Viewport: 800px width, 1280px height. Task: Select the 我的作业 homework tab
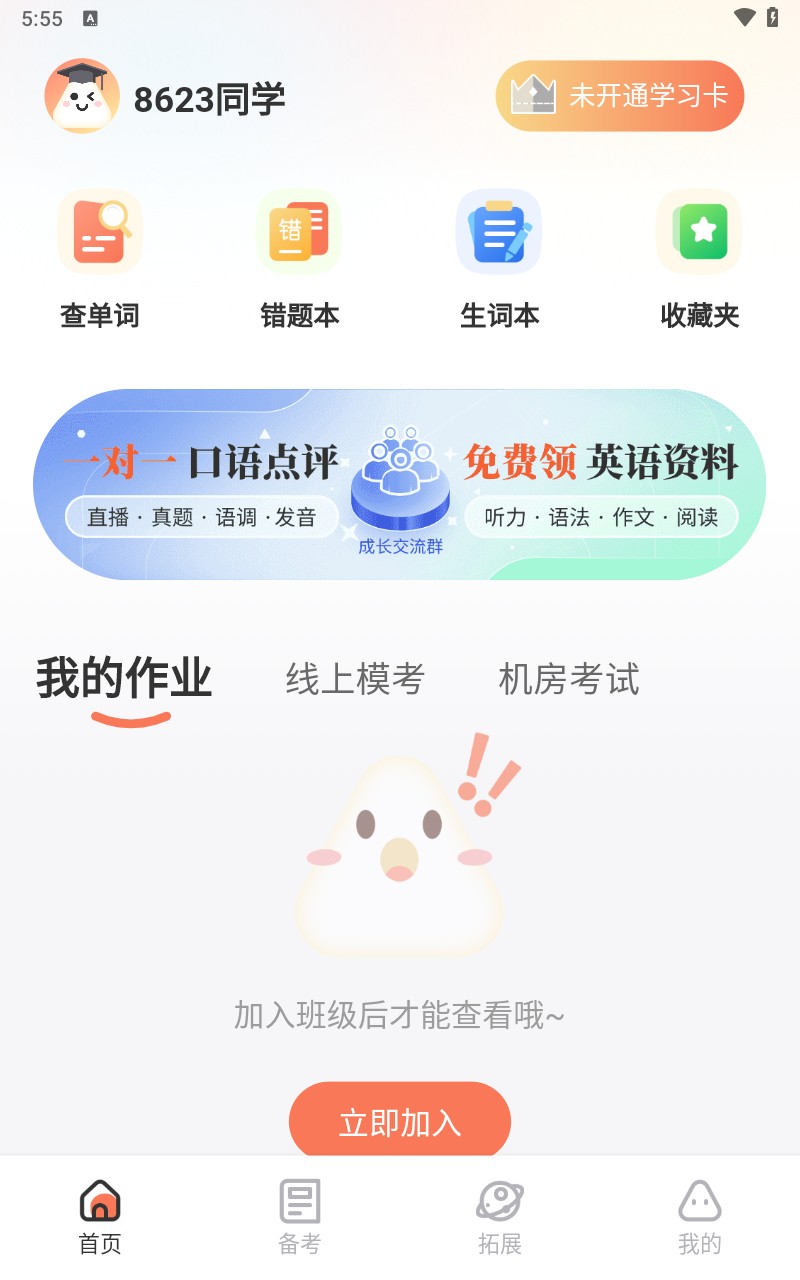tap(125, 678)
